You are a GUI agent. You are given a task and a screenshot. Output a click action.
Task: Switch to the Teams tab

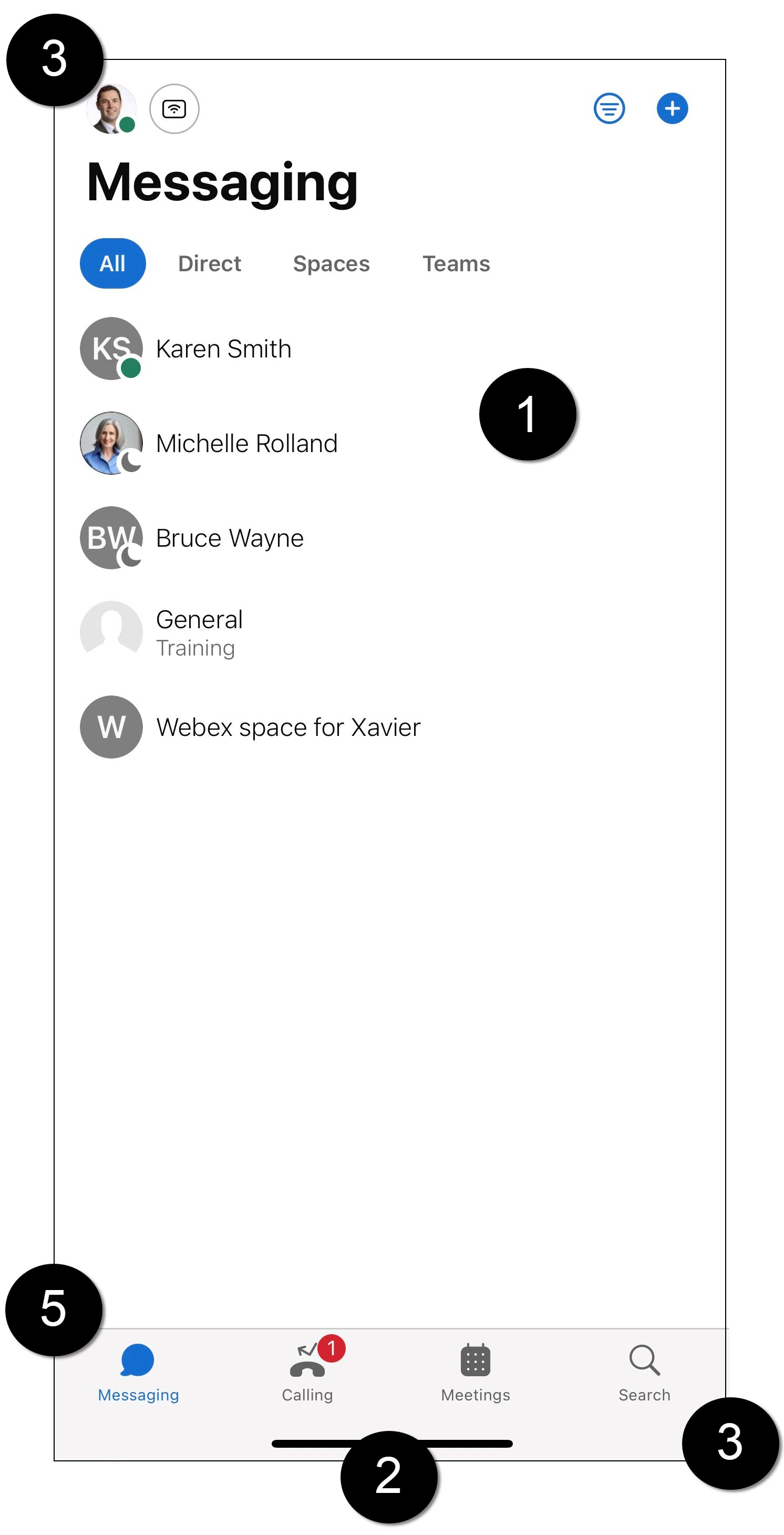point(456,263)
